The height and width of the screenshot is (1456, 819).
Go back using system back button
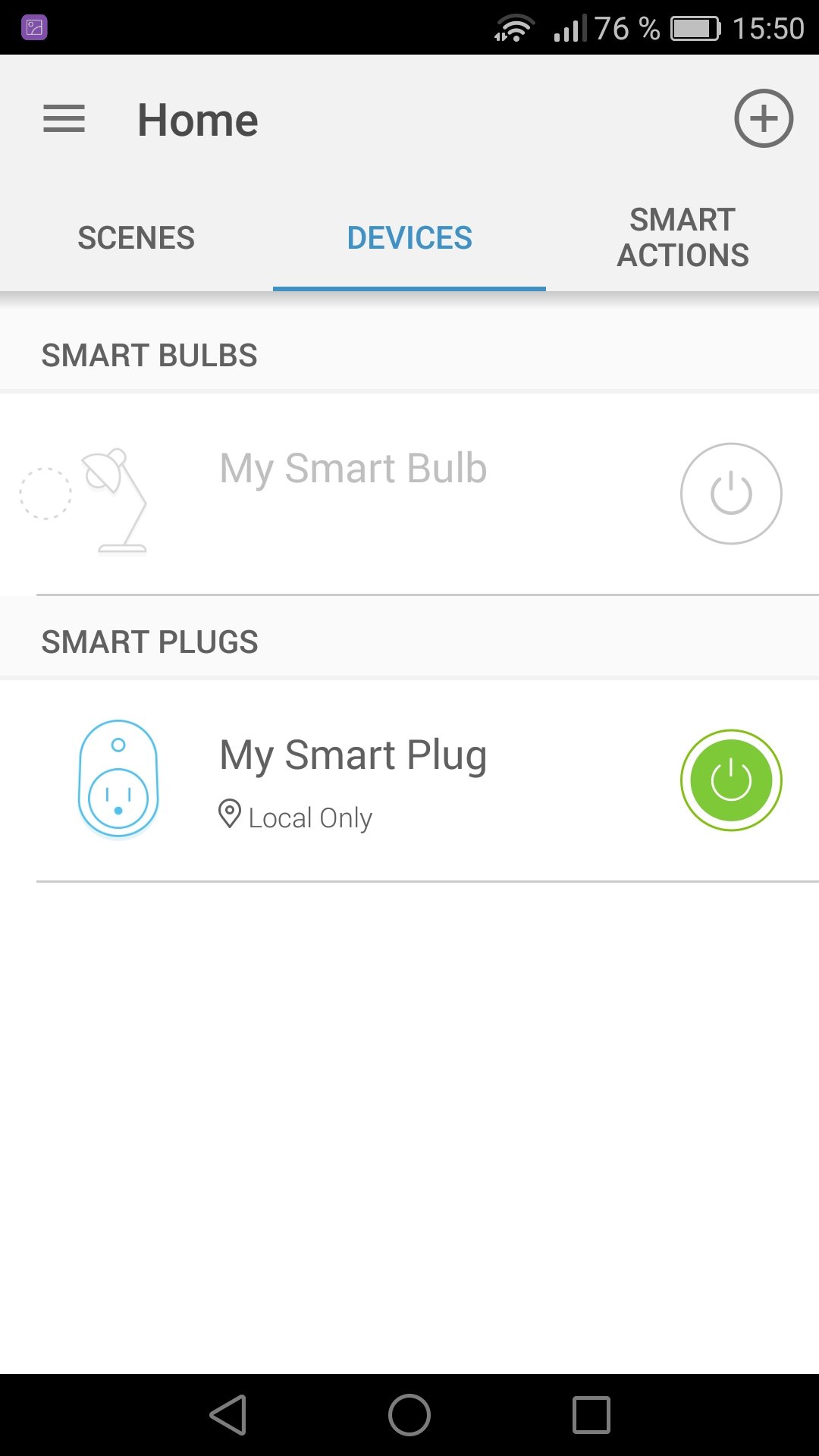point(227,1415)
